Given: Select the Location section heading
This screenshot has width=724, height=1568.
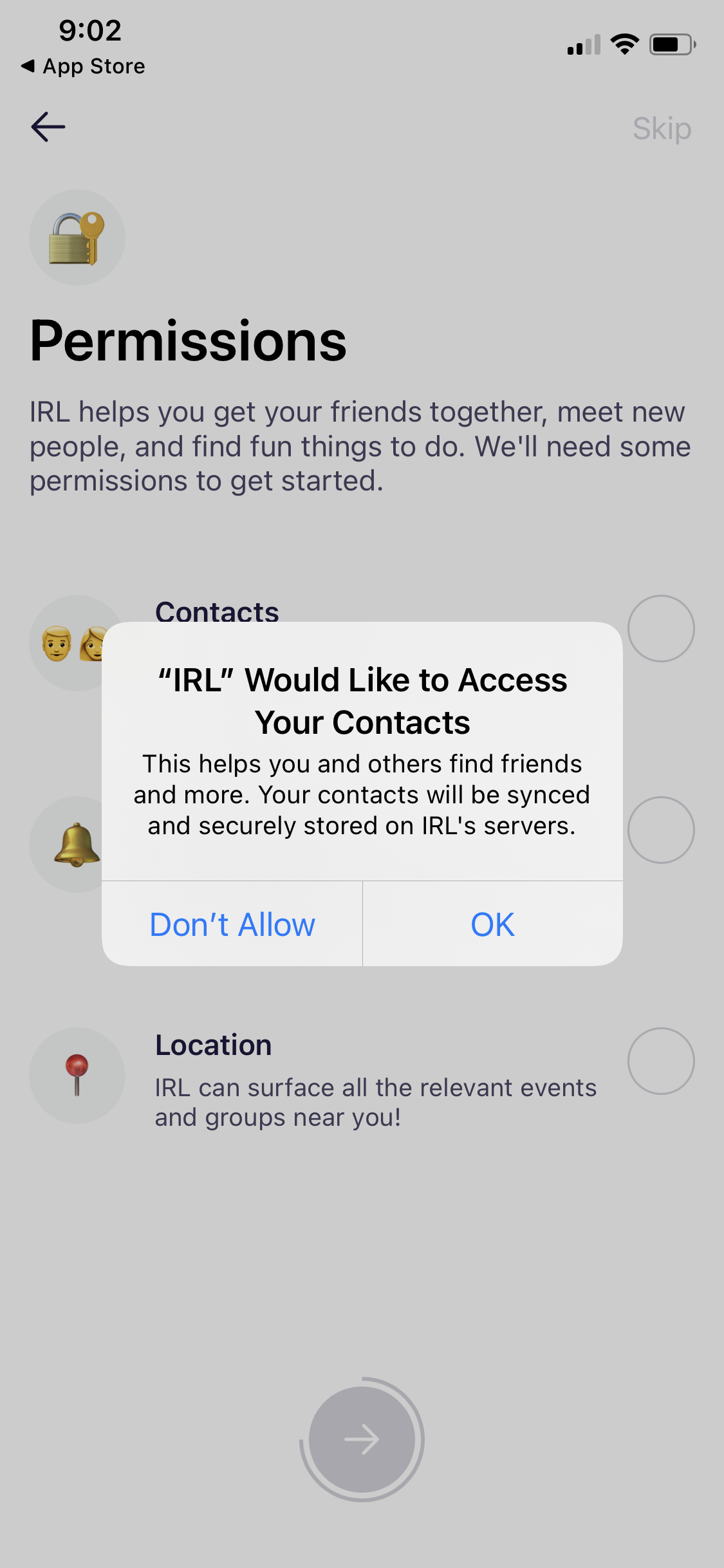Looking at the screenshot, I should [x=213, y=1044].
